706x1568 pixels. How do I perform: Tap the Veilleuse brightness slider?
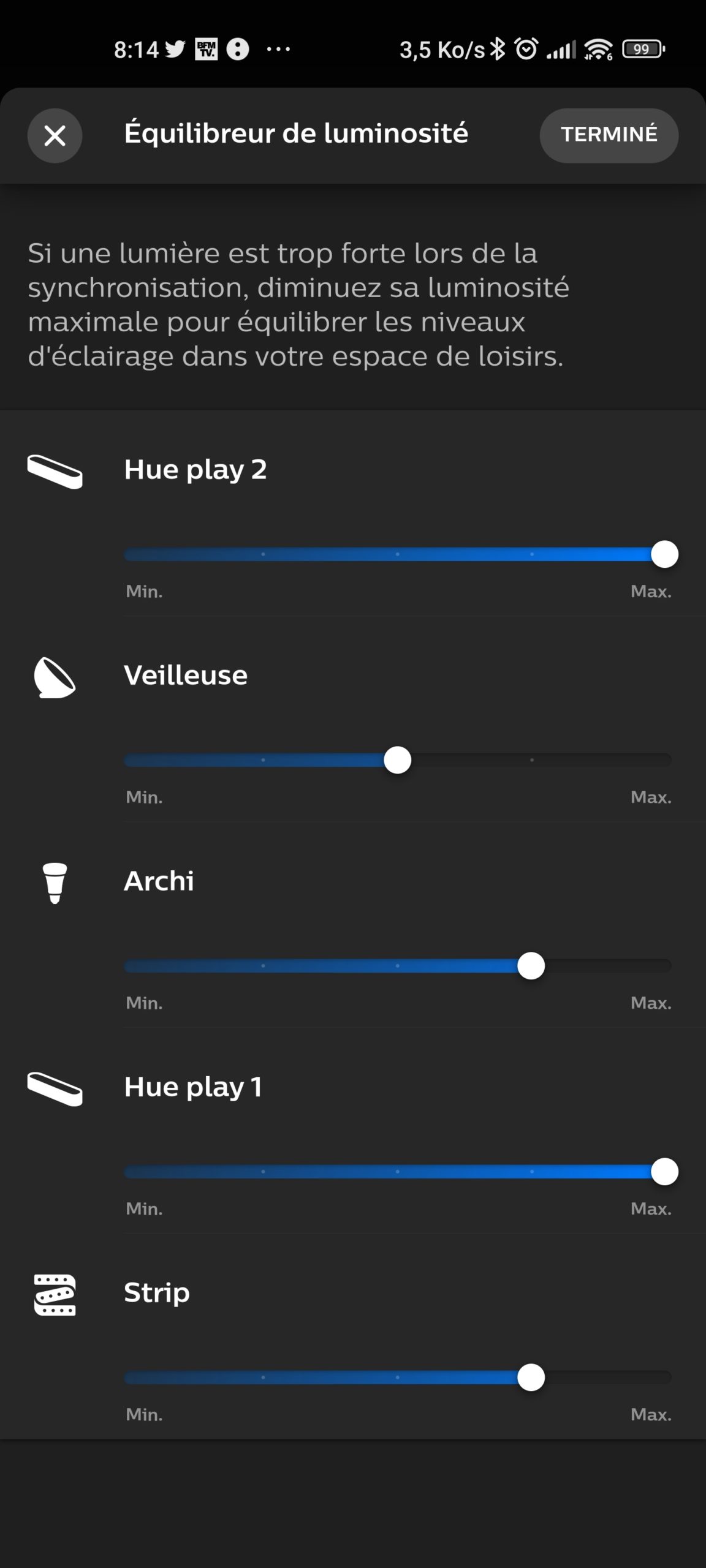coord(397,760)
